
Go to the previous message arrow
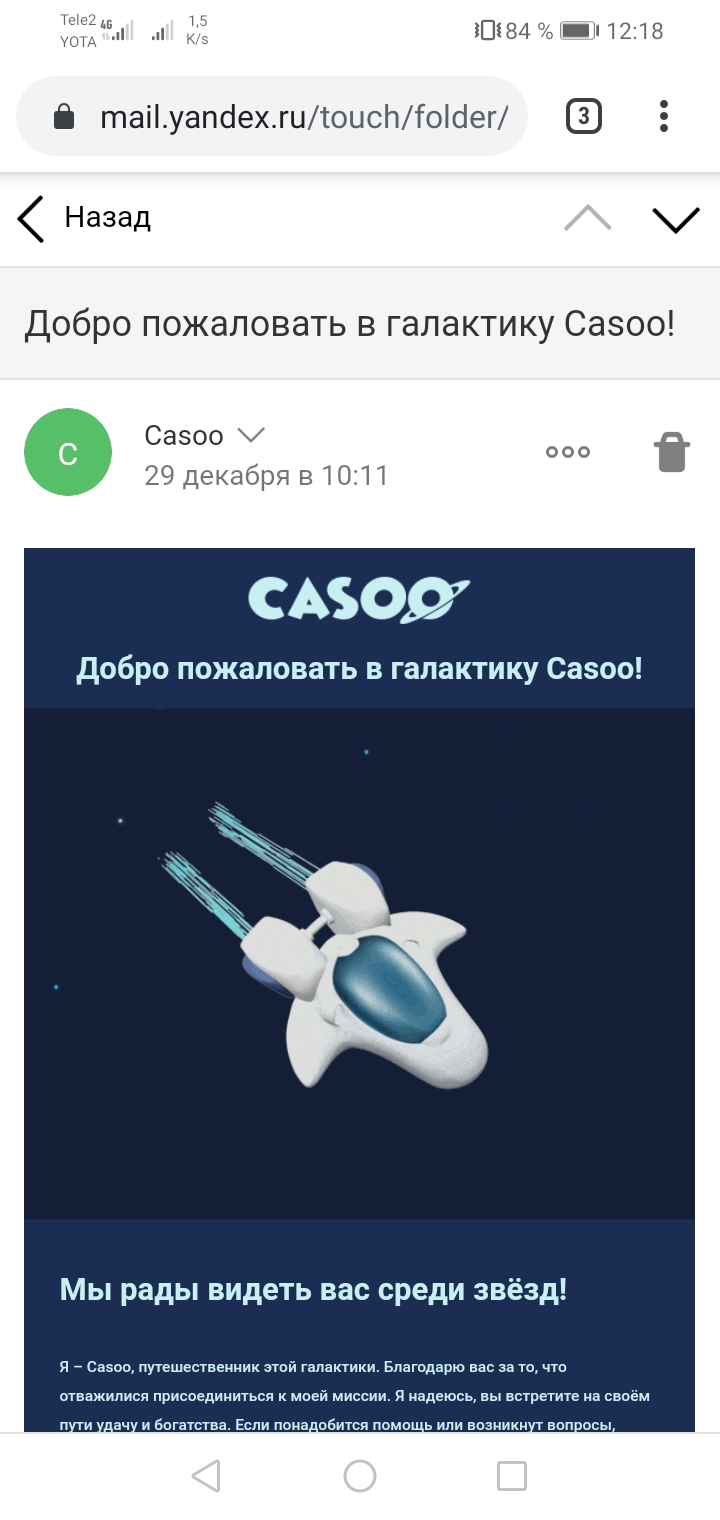[588, 218]
